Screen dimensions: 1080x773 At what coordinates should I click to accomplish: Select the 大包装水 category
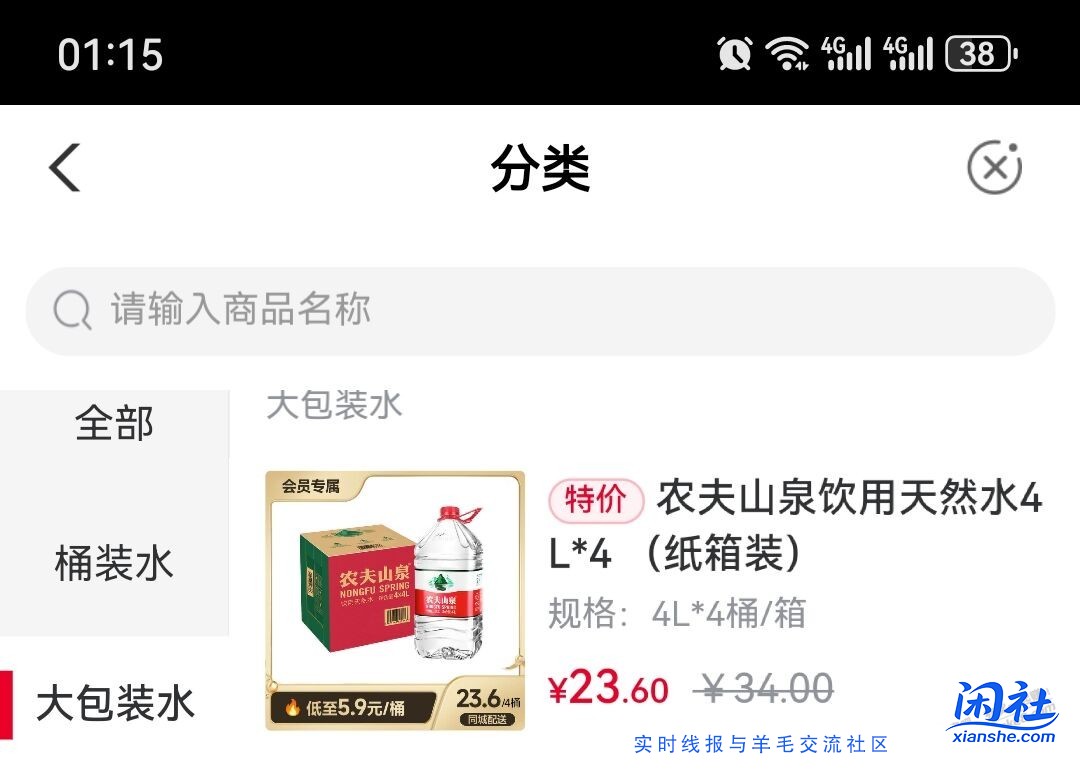pos(115,704)
